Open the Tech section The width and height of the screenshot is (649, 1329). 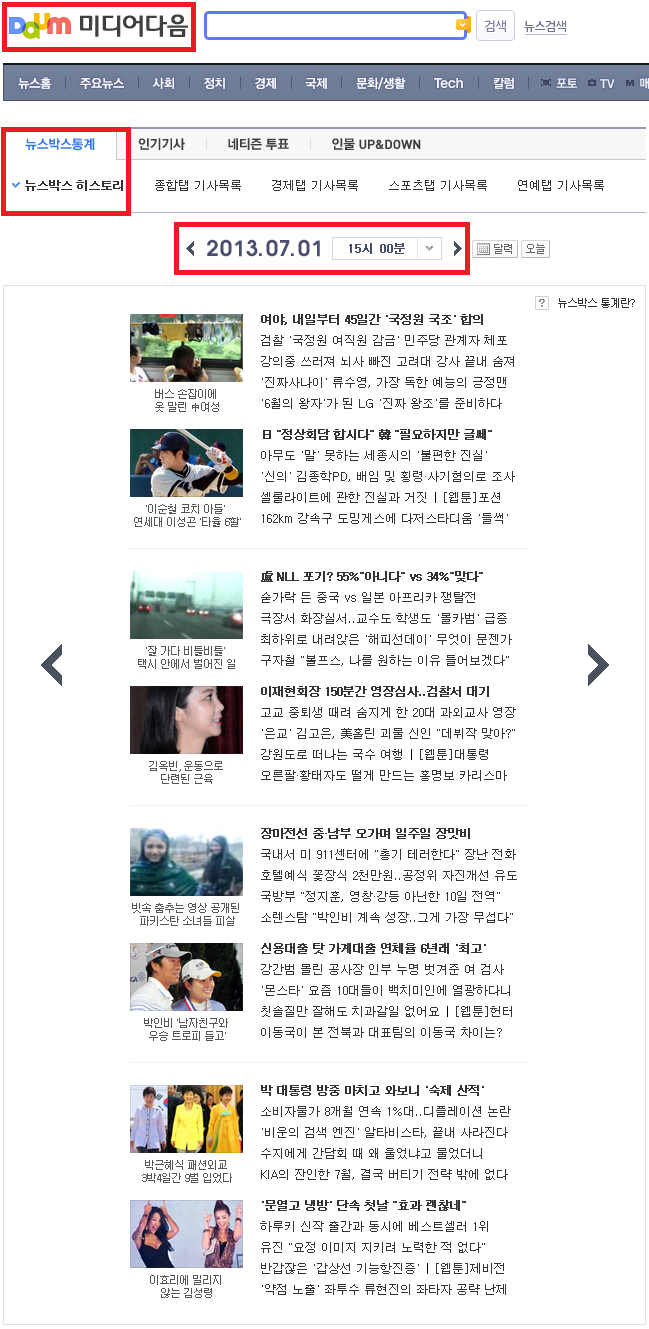(448, 84)
